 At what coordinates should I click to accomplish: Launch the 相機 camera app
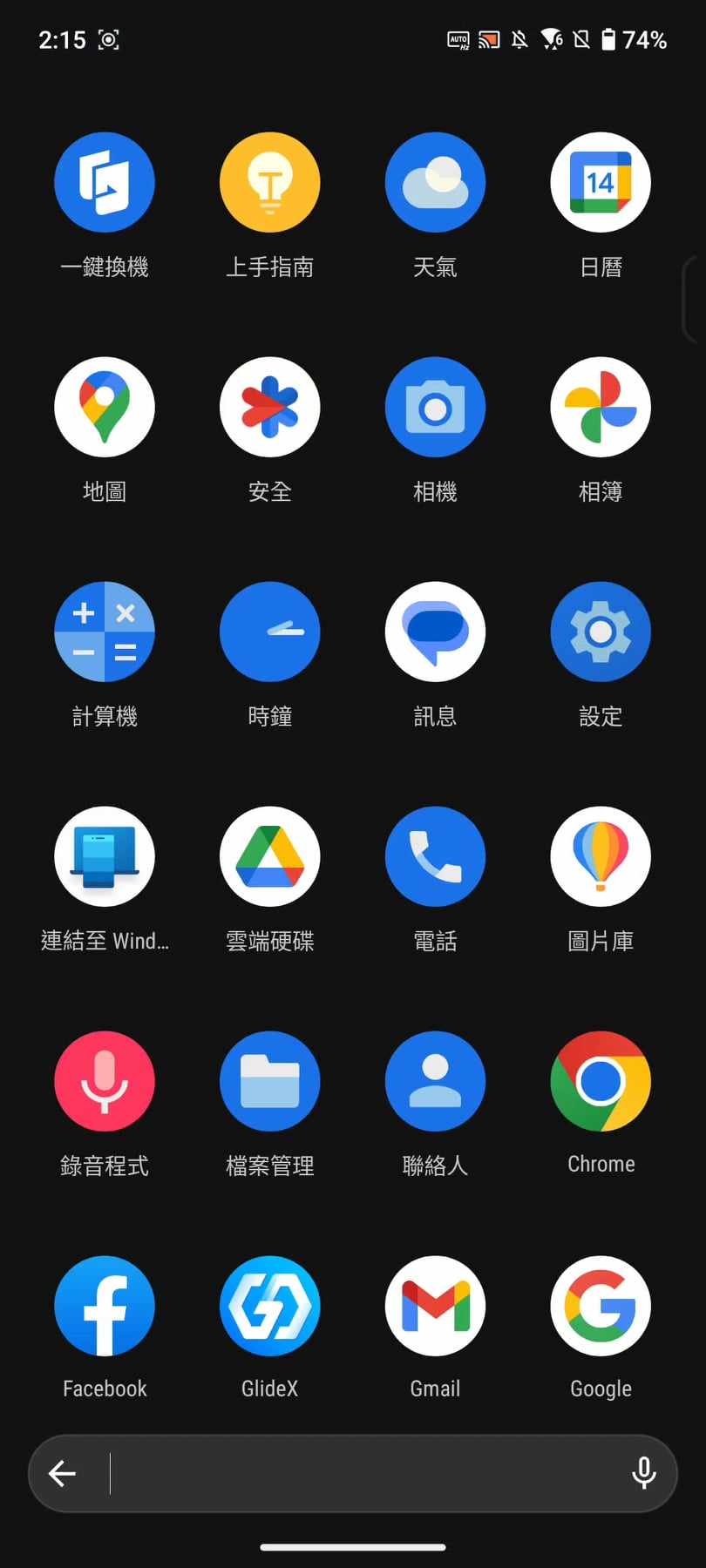[435, 408]
